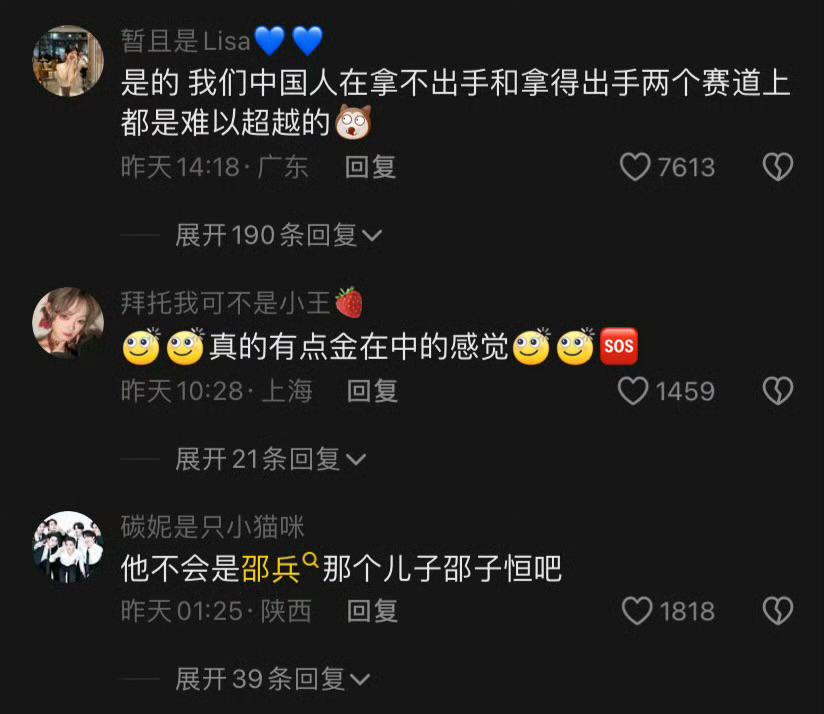Reply to 暂且是Lisa's comment
Viewport: 824px width, 714px height.
click(371, 167)
